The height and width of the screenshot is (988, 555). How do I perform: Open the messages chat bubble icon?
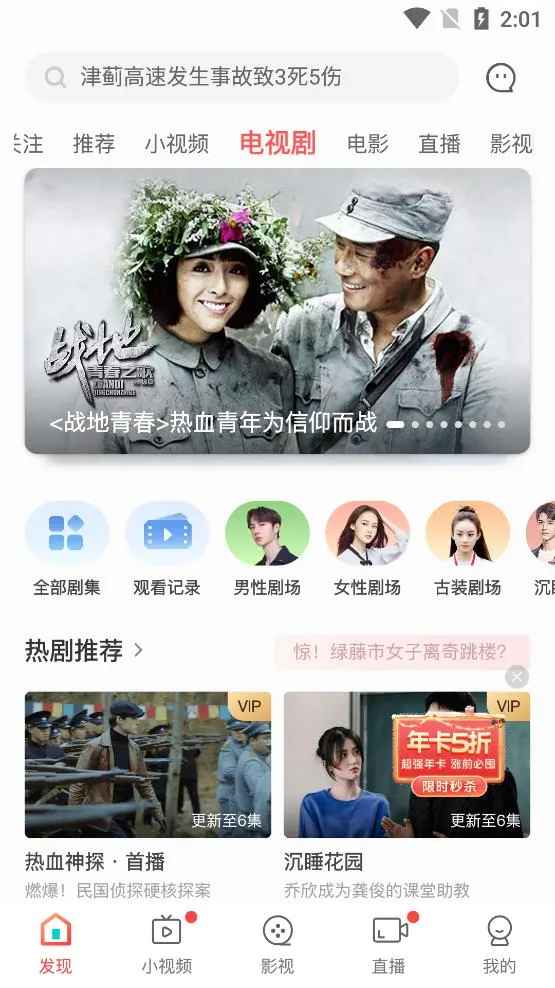coord(501,78)
